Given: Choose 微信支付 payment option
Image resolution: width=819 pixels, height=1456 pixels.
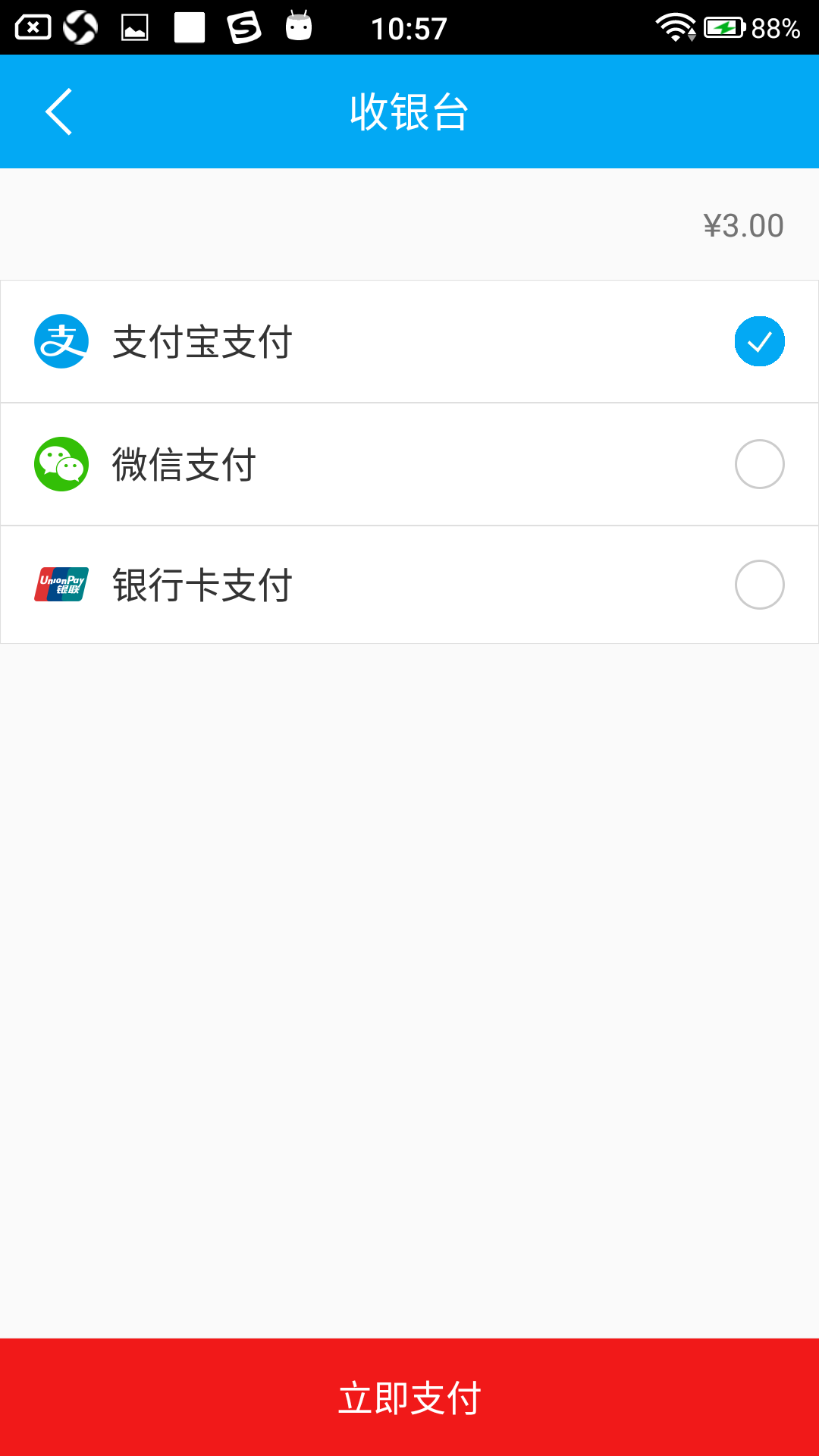Looking at the screenshot, I should pyautogui.click(x=409, y=464).
